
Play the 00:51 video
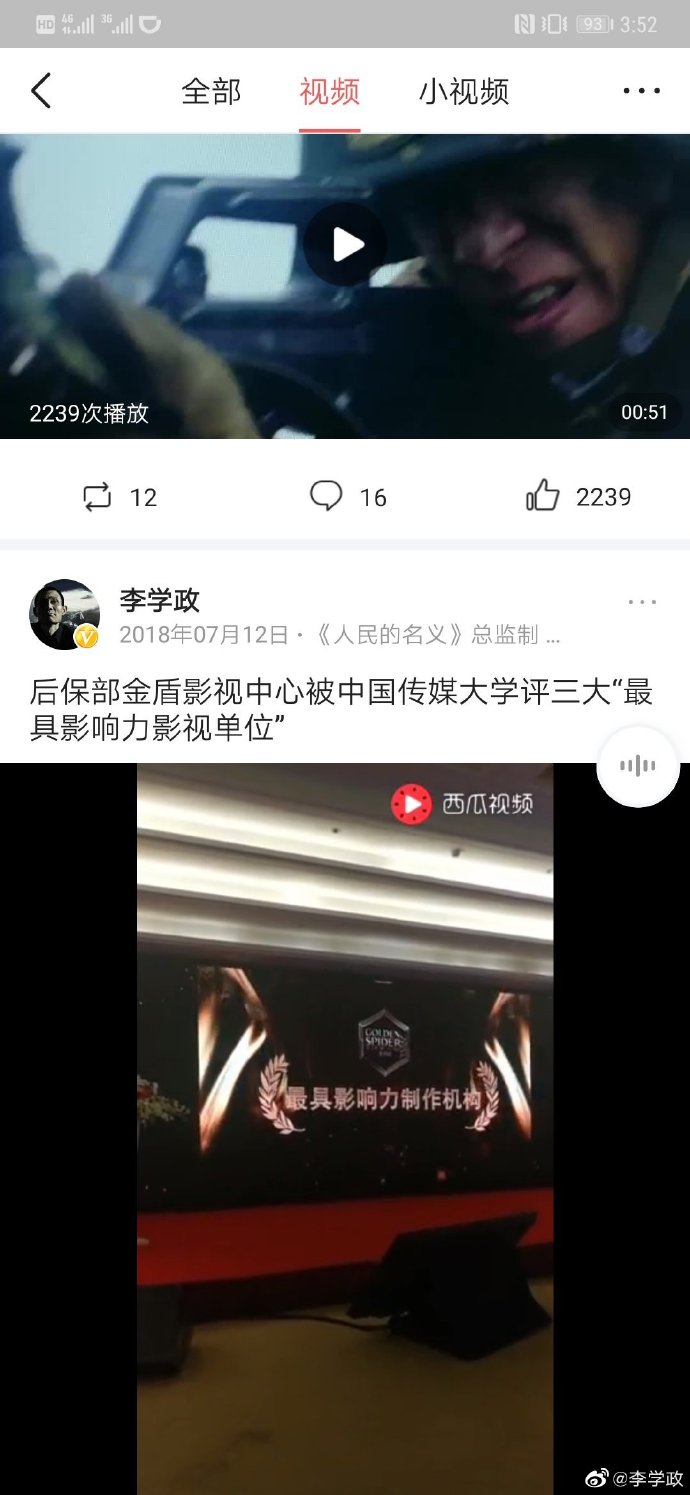point(346,245)
